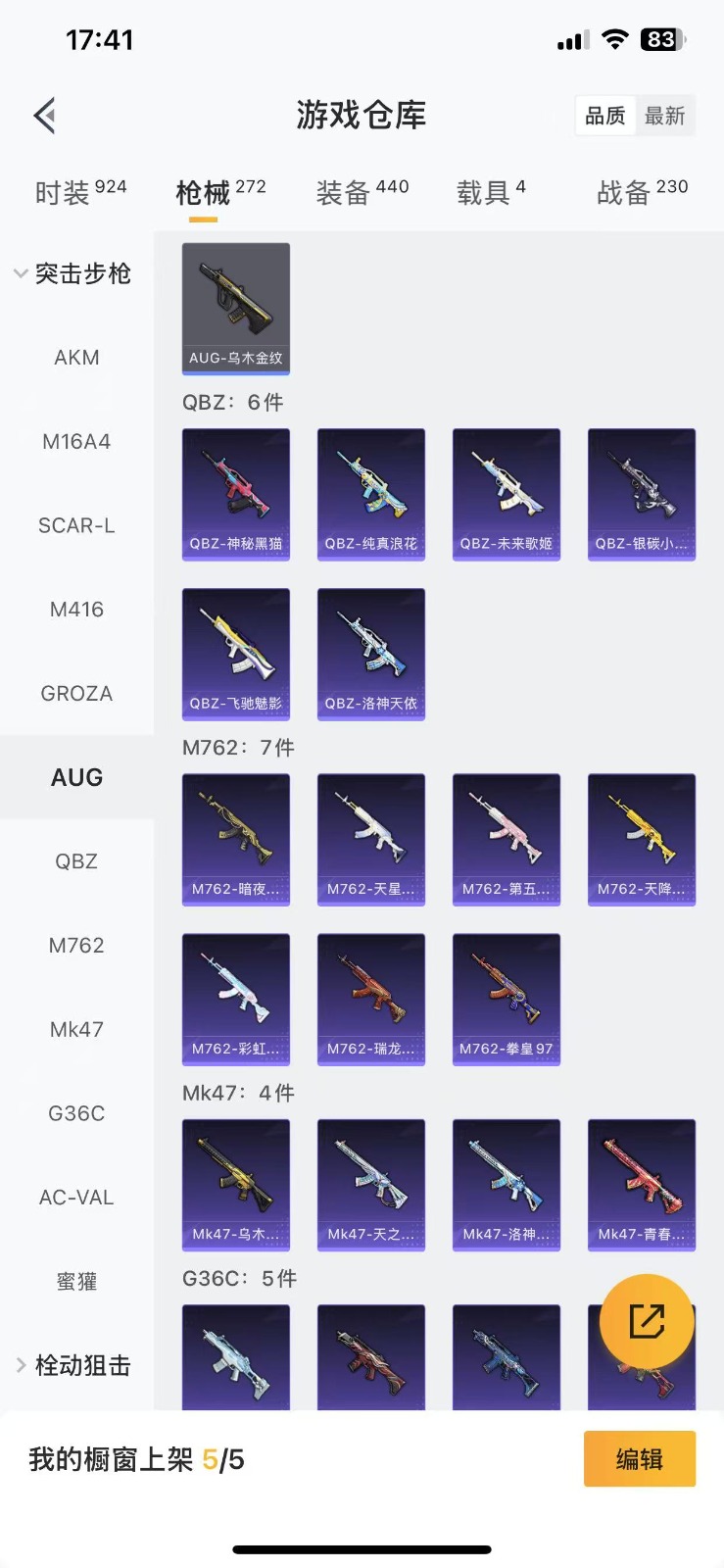This screenshot has width=724, height=1568.
Task: Select AKM in the sidebar
Action: (x=76, y=358)
